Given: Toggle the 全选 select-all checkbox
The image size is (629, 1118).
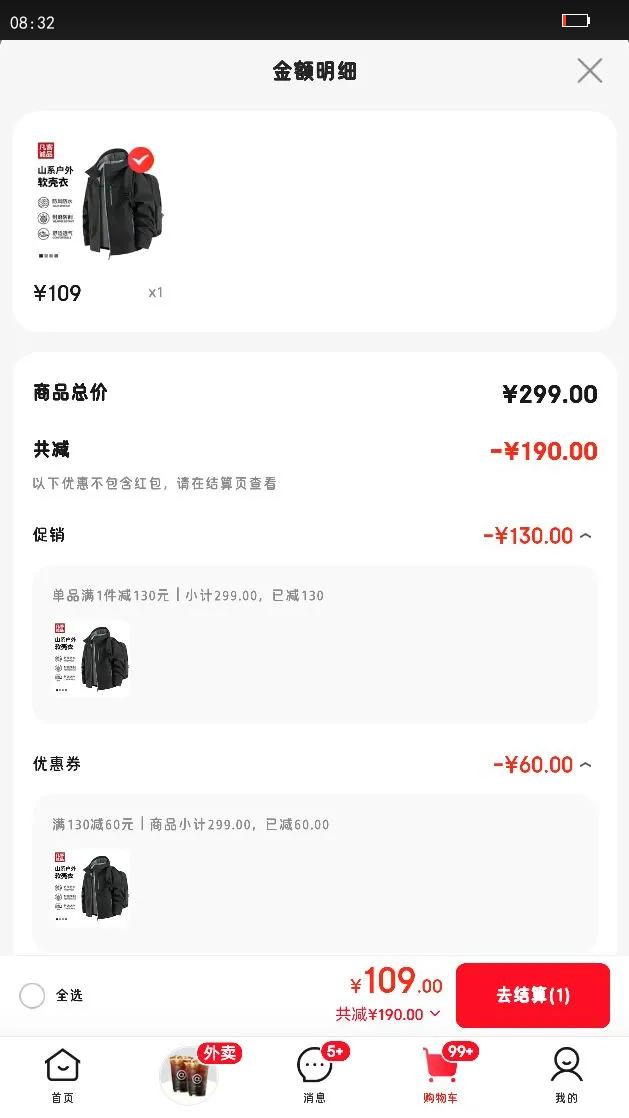Looking at the screenshot, I should click(x=33, y=995).
